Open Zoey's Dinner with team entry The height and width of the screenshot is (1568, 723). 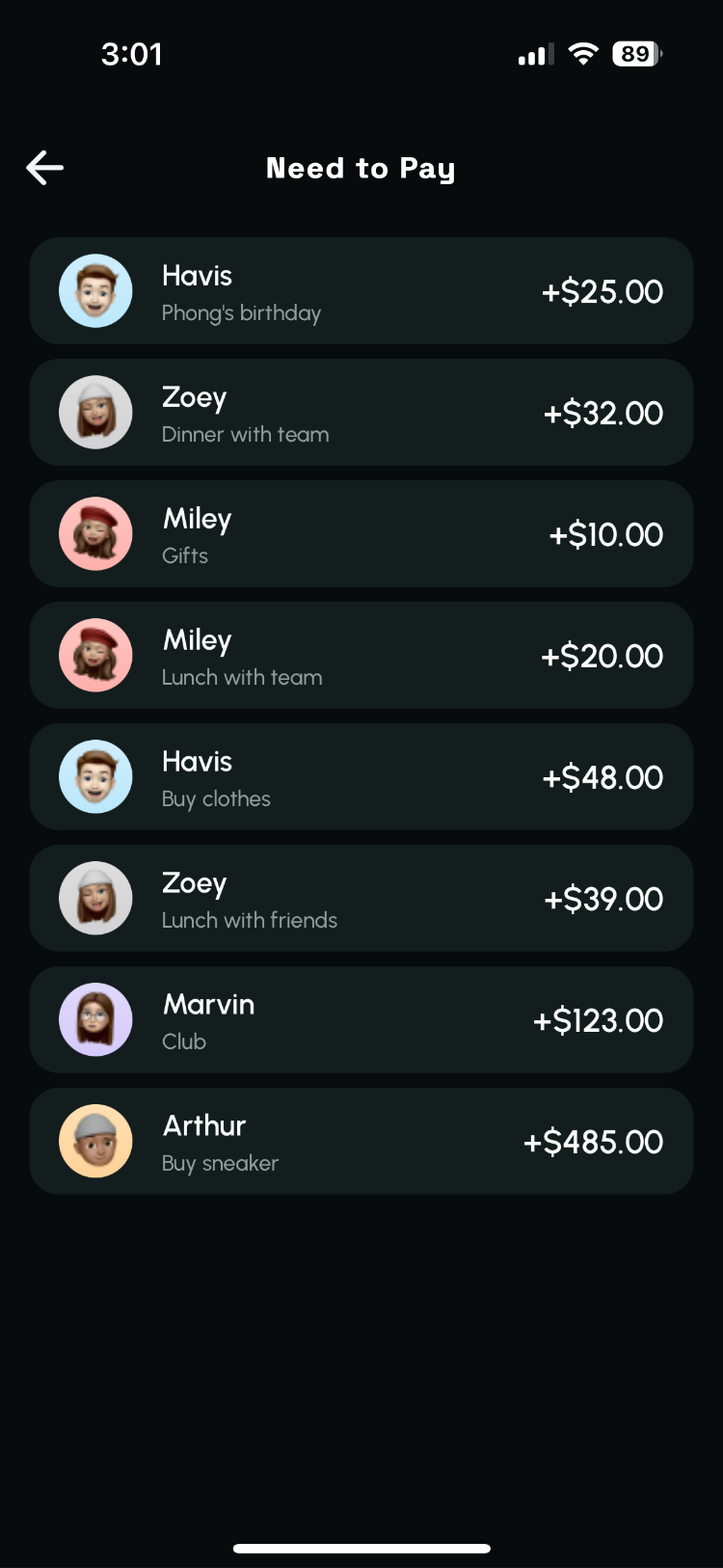(x=361, y=413)
